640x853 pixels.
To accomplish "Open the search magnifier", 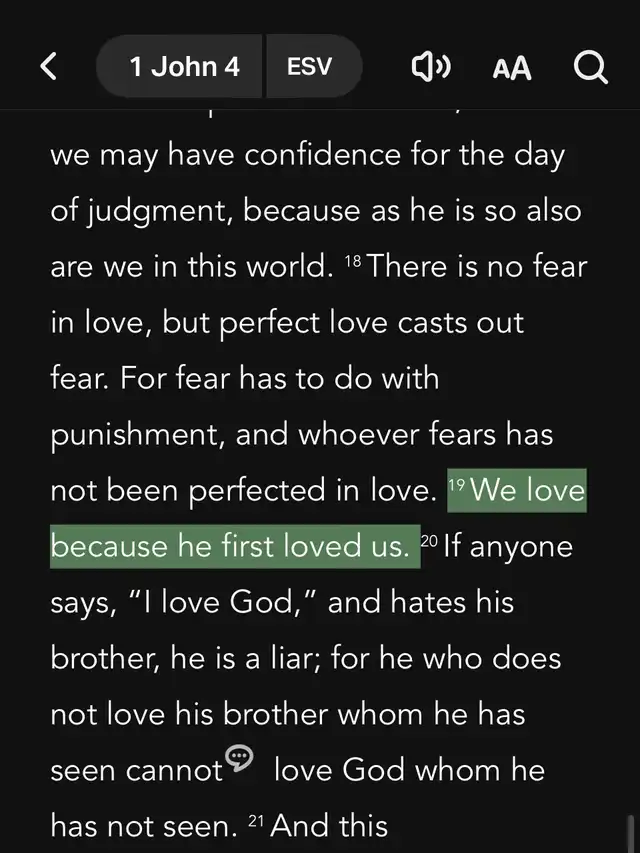I will [591, 67].
